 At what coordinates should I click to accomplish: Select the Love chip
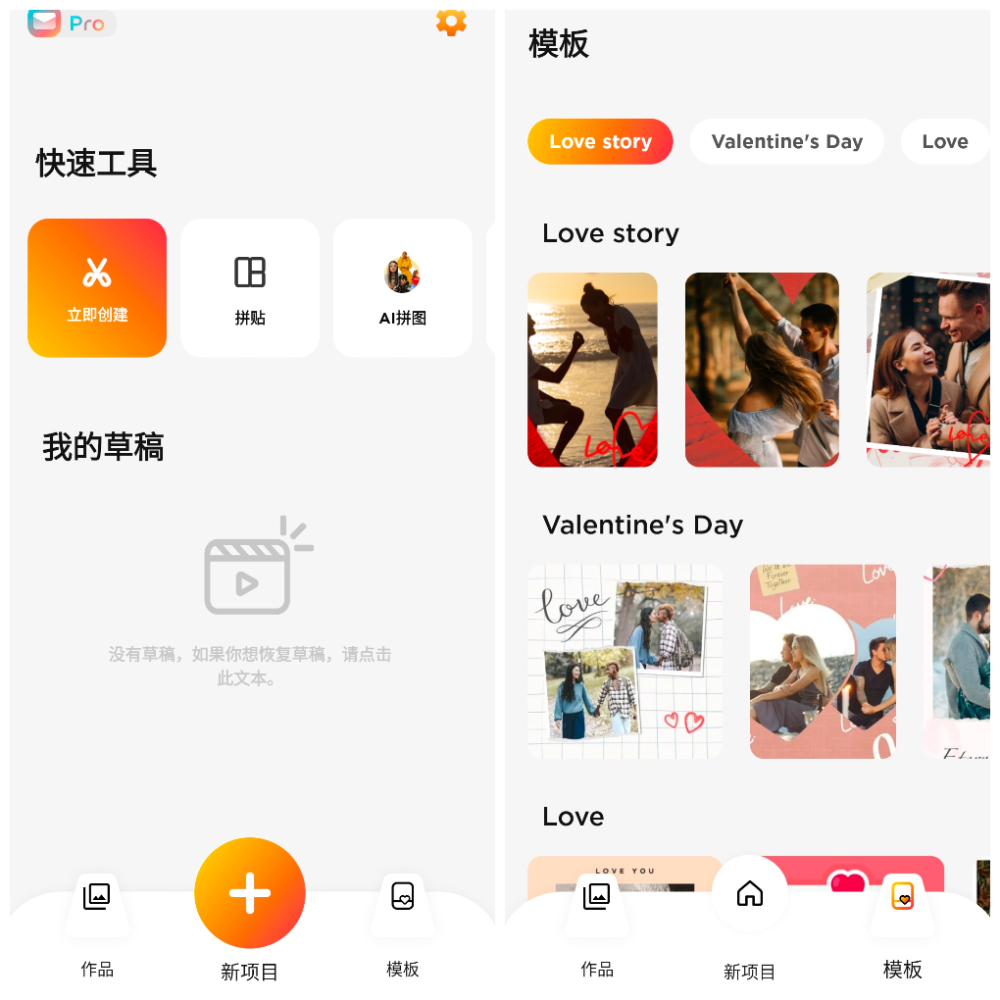[944, 142]
